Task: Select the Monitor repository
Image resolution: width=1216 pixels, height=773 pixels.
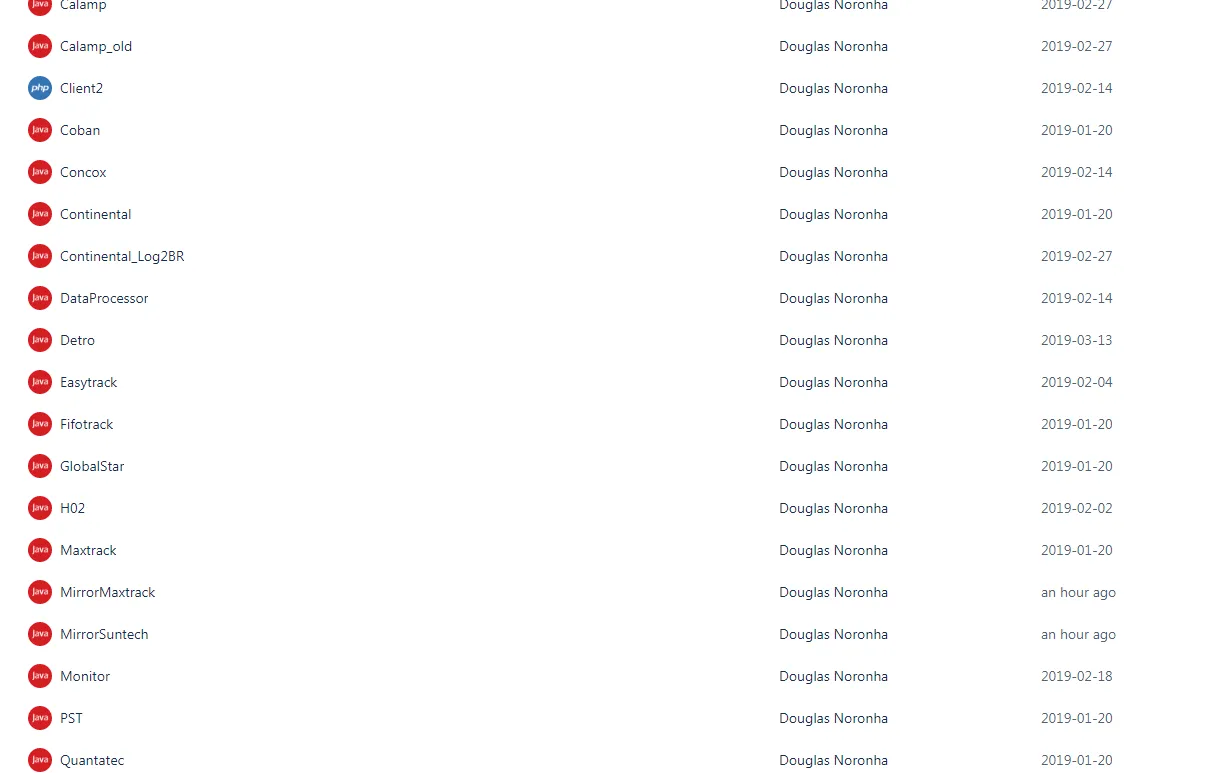Action: tap(85, 676)
